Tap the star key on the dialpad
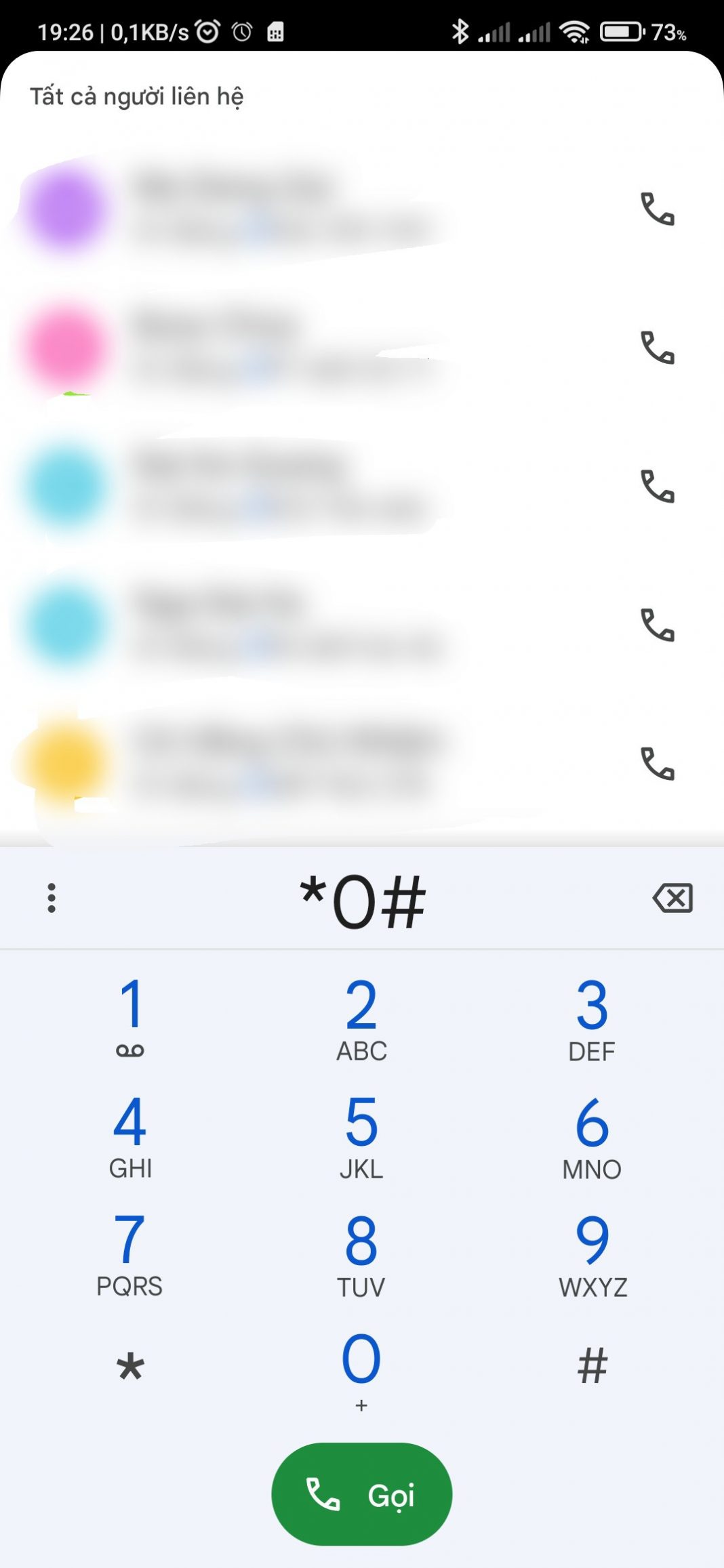This screenshot has height=1568, width=724. [x=130, y=1366]
